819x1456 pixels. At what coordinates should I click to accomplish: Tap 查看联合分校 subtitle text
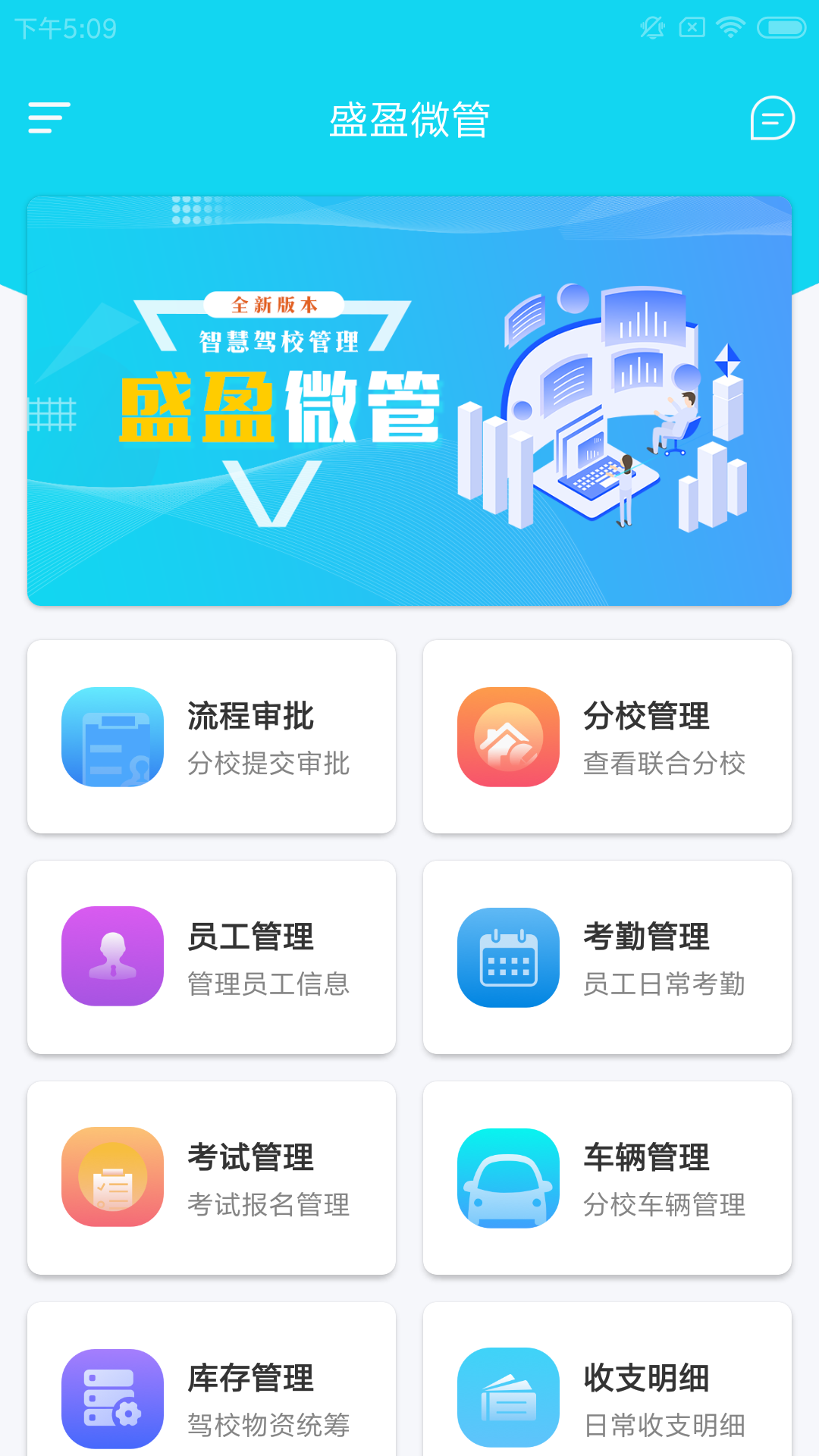click(664, 766)
